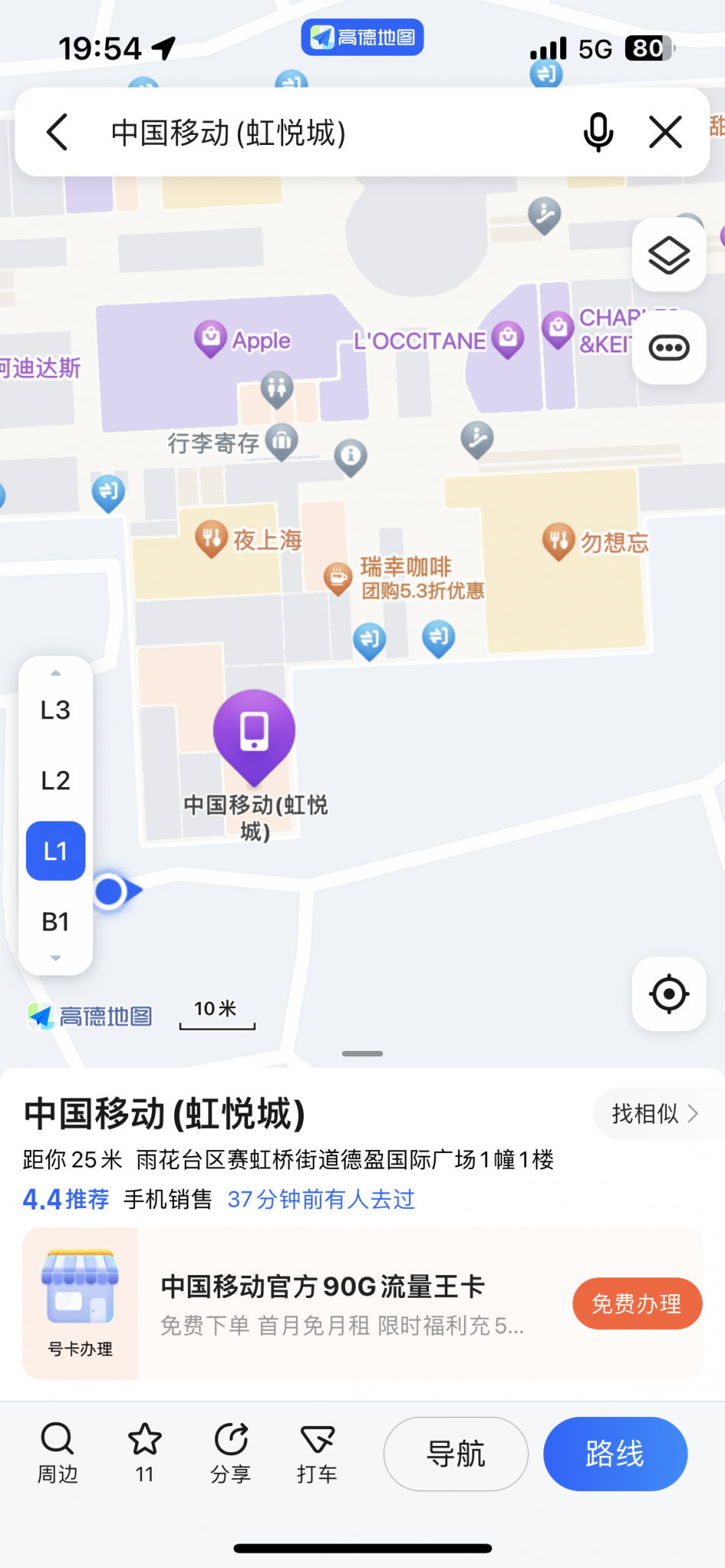Hail a ride with 打车

point(317,1452)
